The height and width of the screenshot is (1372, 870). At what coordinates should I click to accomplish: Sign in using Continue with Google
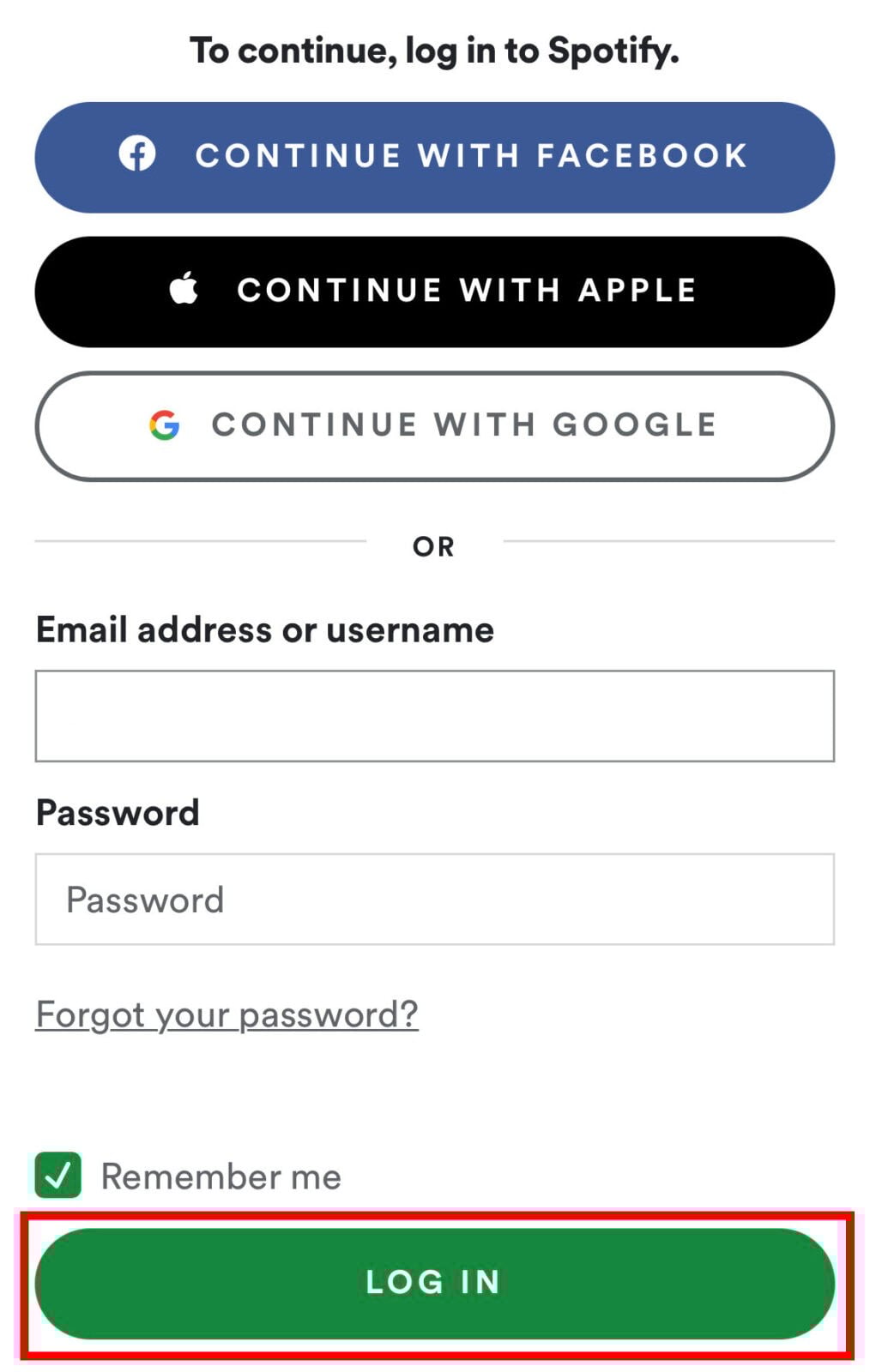click(434, 426)
